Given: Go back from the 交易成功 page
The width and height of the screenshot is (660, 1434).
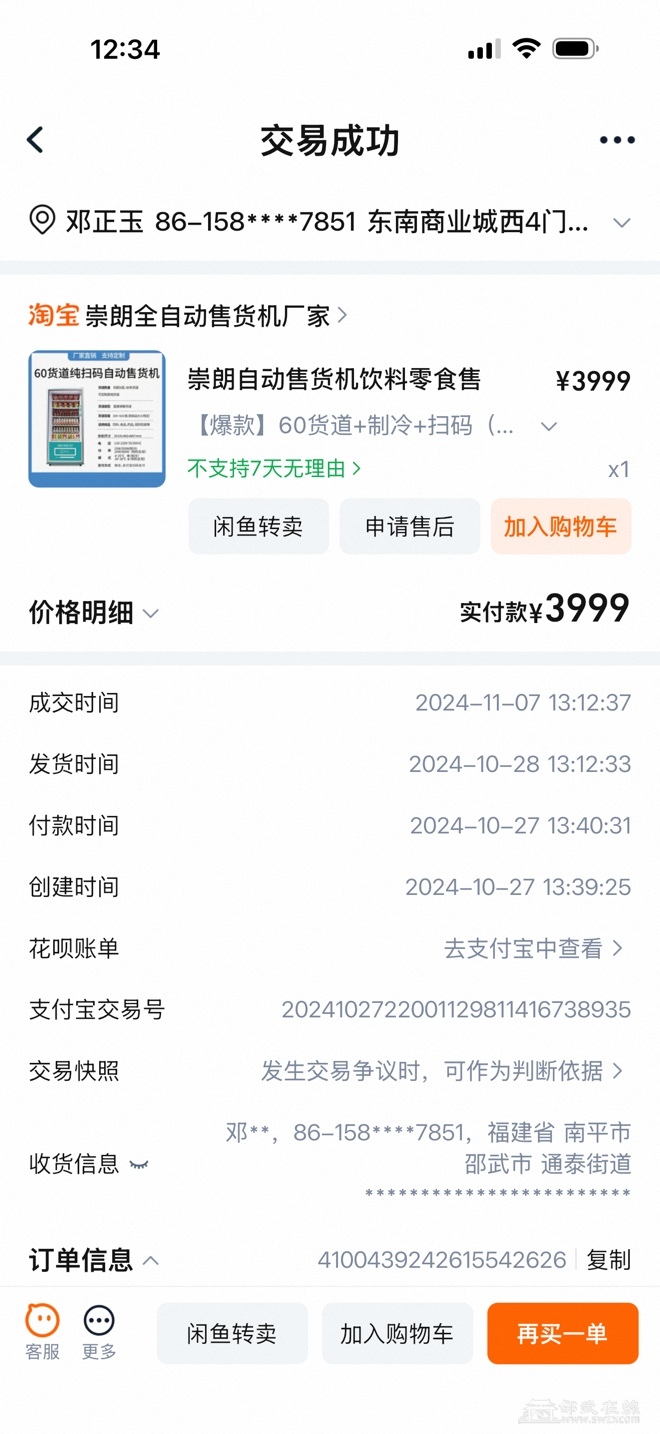Looking at the screenshot, I should (x=36, y=140).
